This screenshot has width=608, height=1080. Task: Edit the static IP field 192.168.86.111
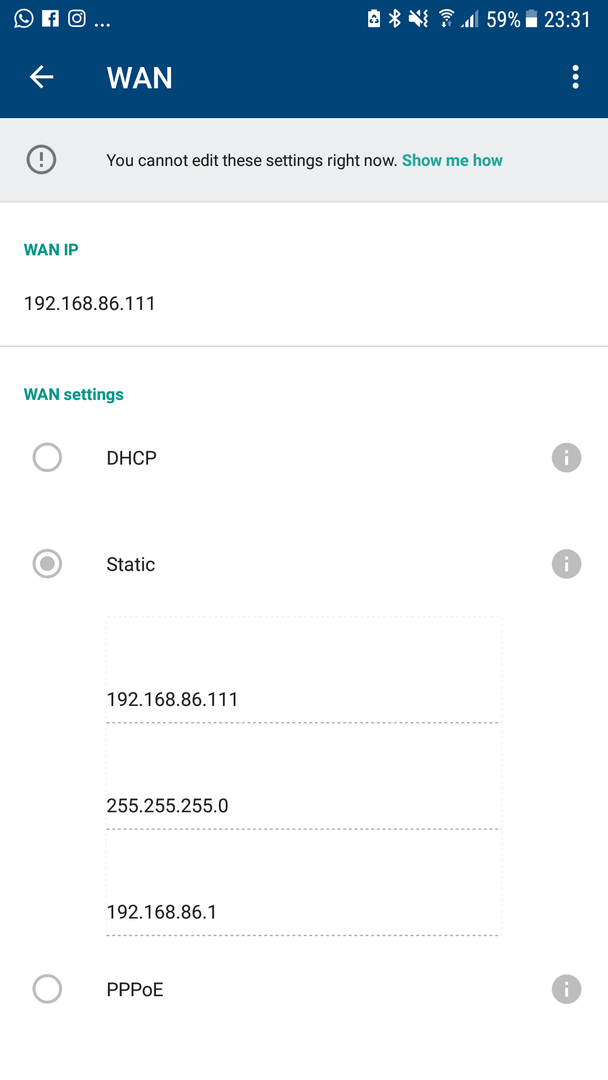click(302, 699)
